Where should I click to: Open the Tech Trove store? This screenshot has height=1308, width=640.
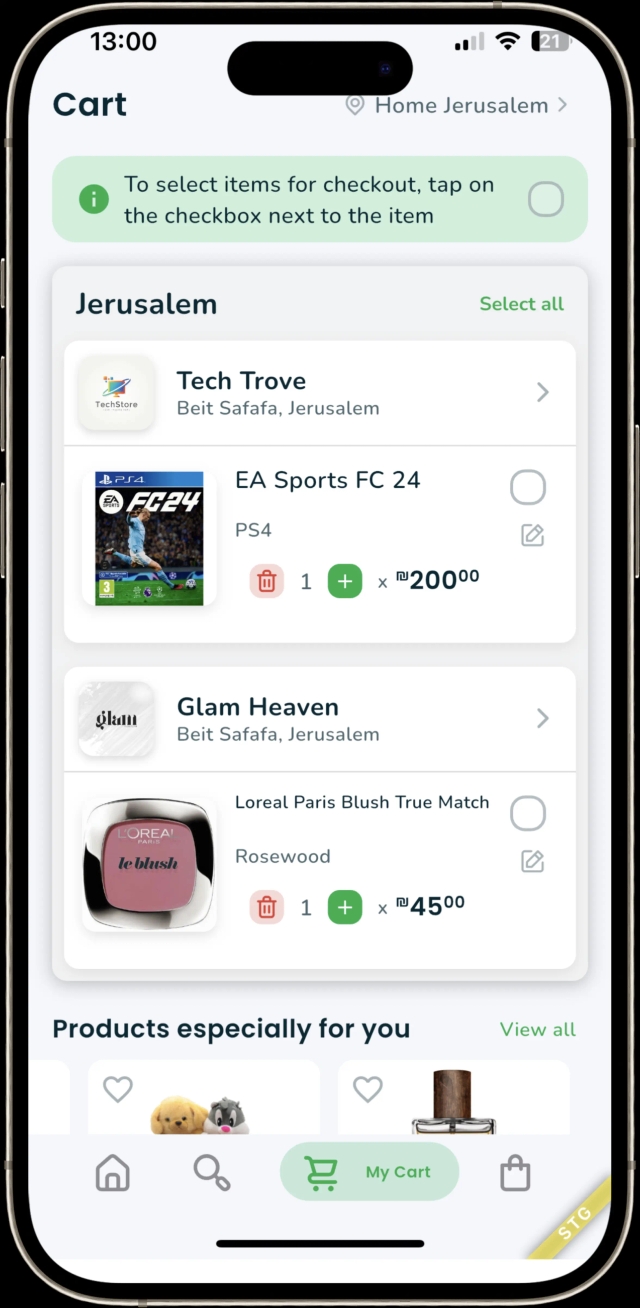coord(320,392)
